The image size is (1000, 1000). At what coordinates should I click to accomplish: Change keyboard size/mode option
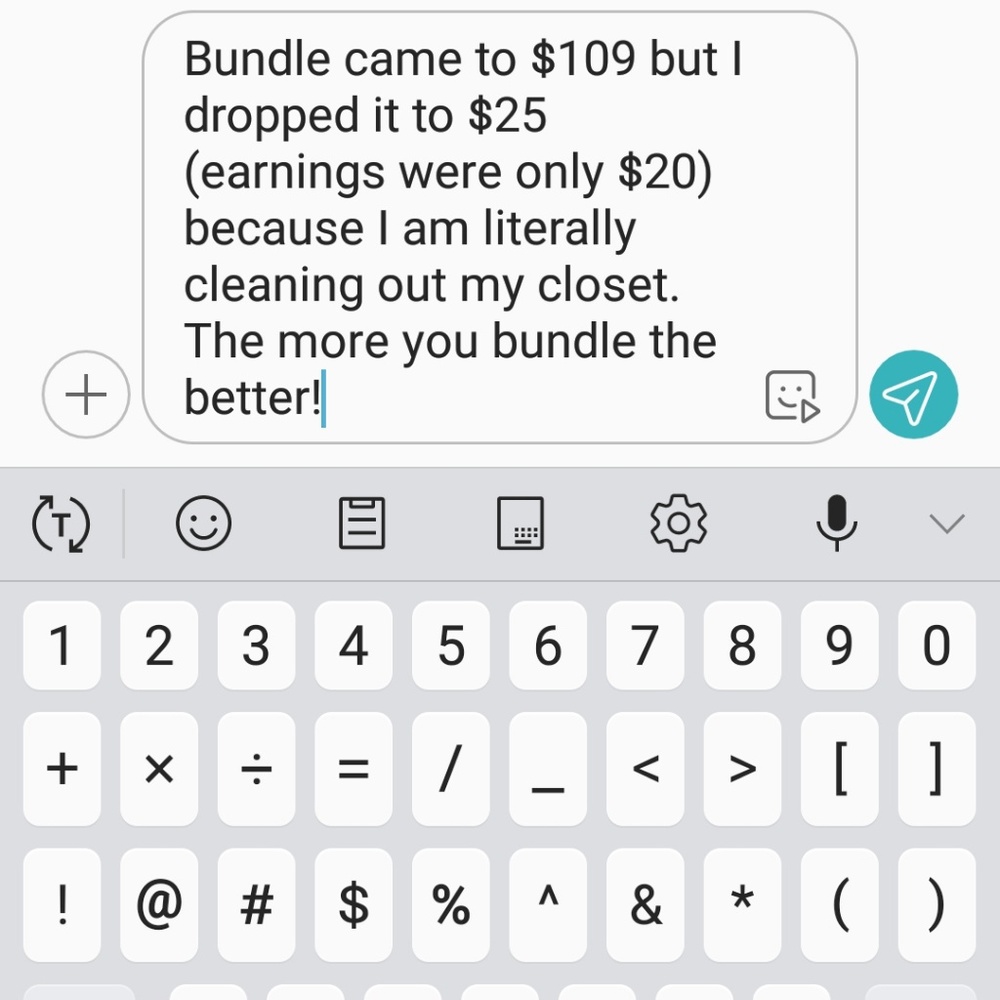[520, 523]
